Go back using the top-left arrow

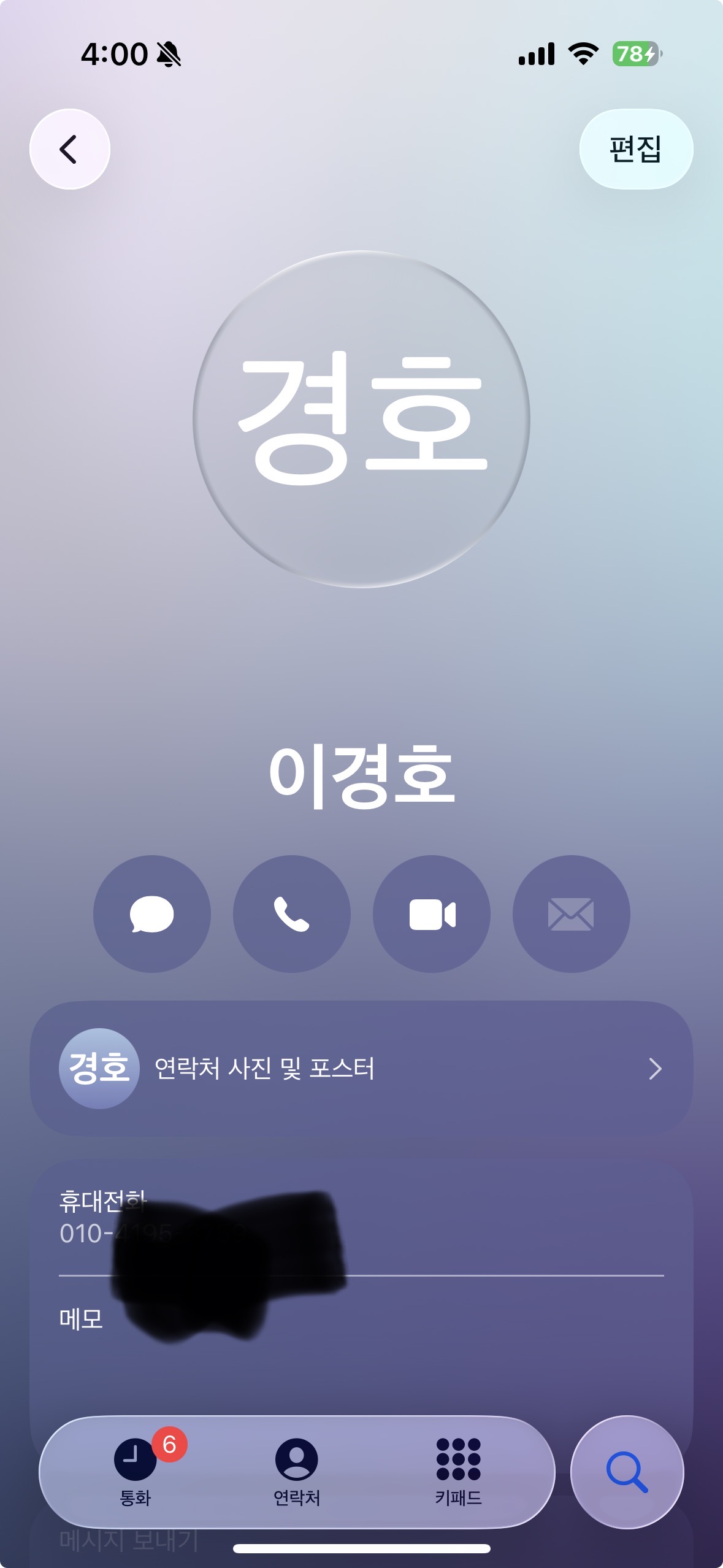point(69,149)
